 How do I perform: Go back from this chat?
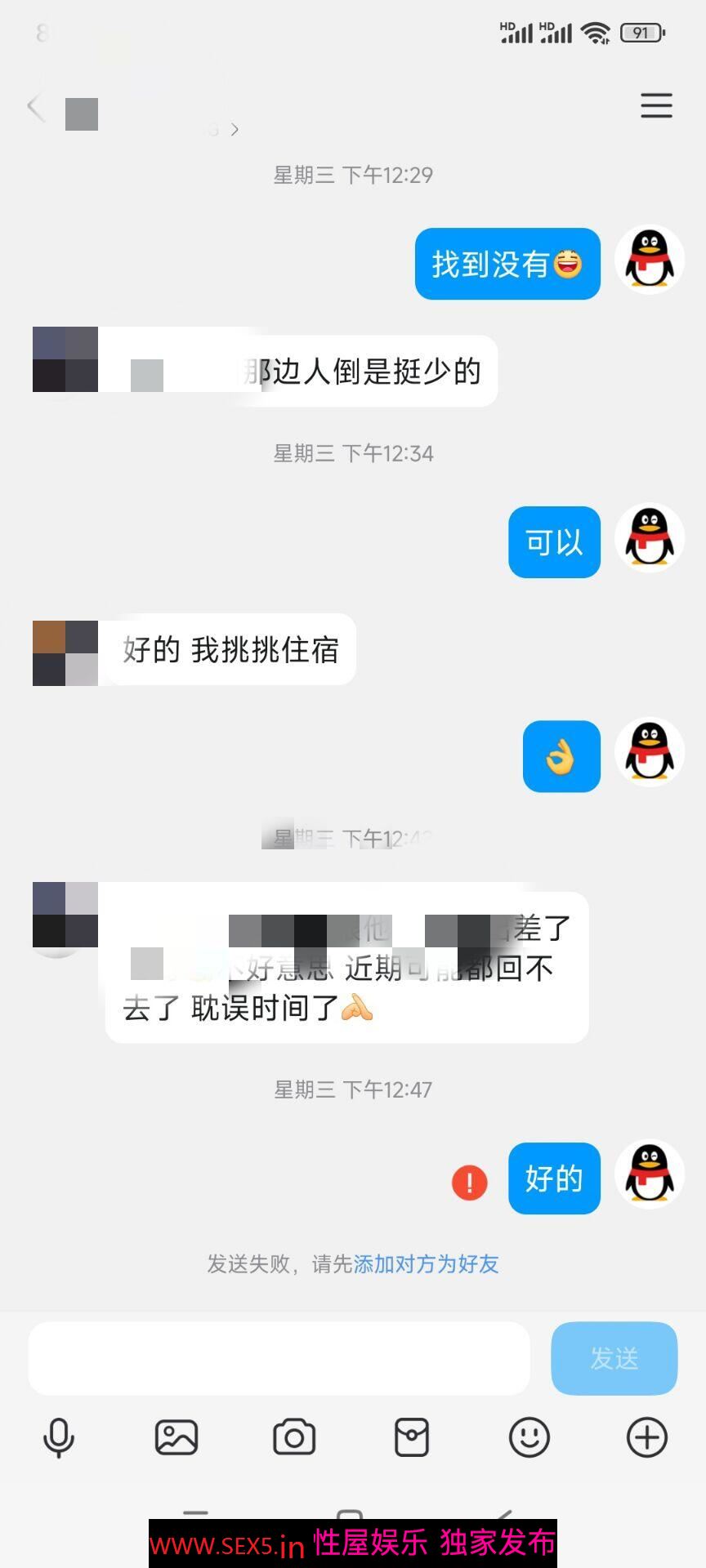[35, 107]
